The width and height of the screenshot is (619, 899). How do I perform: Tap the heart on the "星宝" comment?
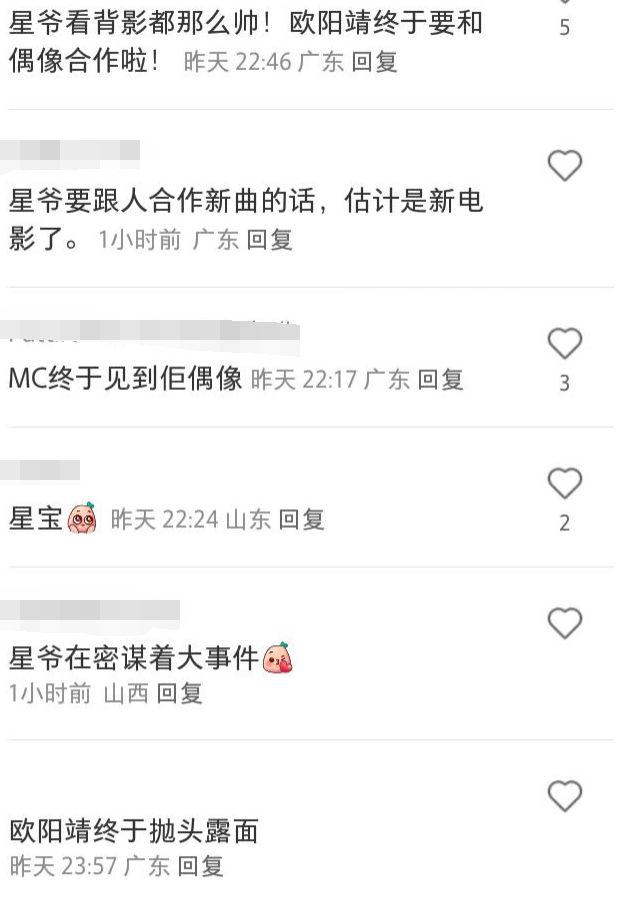(x=565, y=484)
